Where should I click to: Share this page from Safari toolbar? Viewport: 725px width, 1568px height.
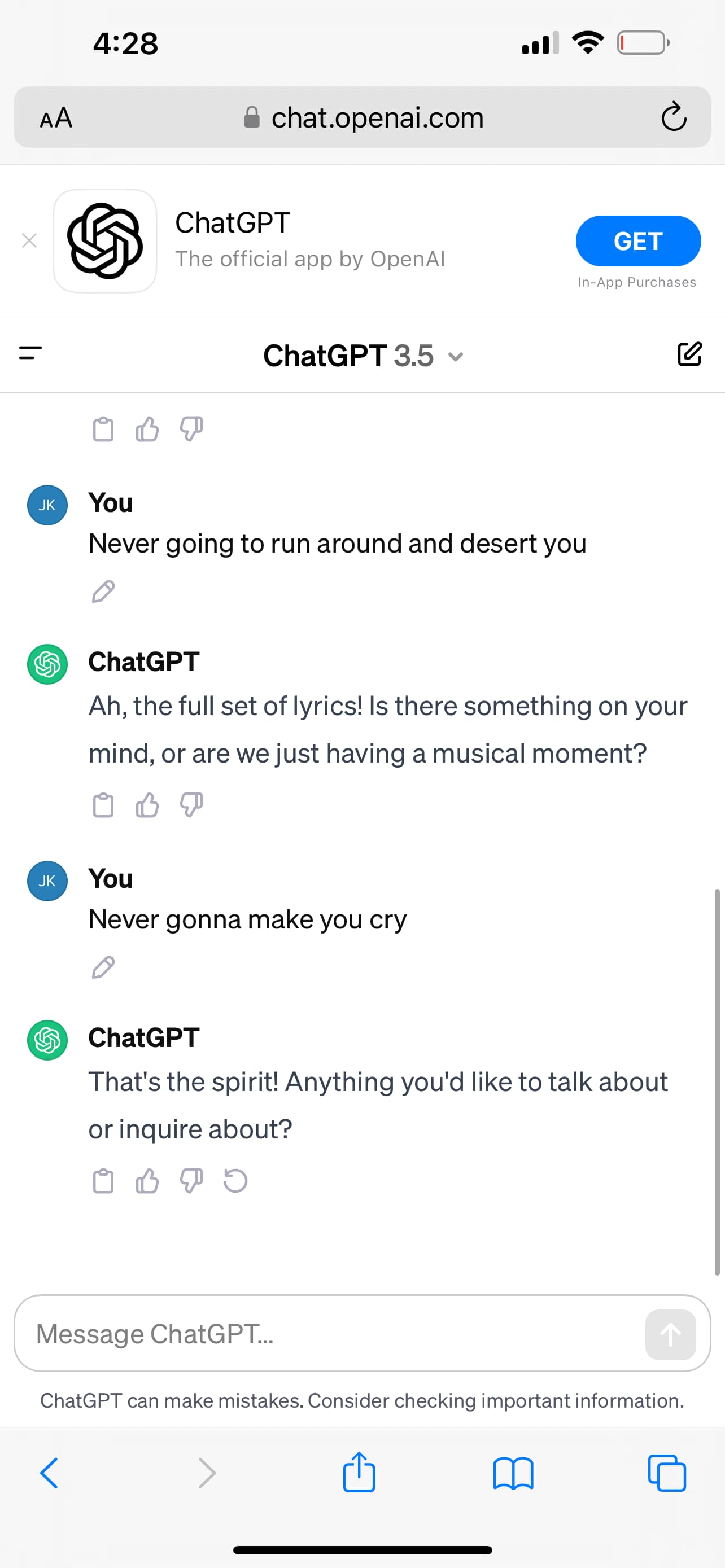coord(359,1472)
